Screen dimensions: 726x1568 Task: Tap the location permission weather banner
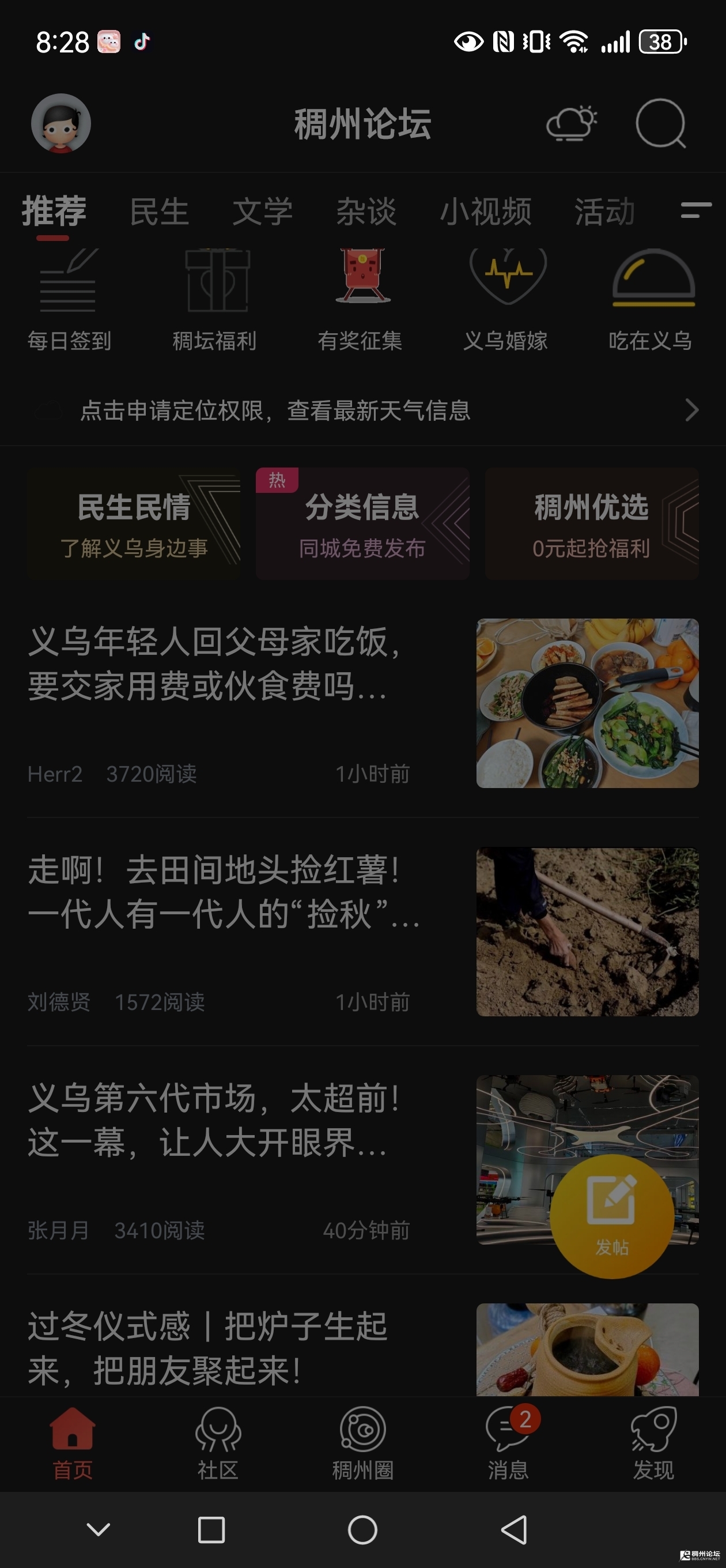pyautogui.click(x=362, y=410)
